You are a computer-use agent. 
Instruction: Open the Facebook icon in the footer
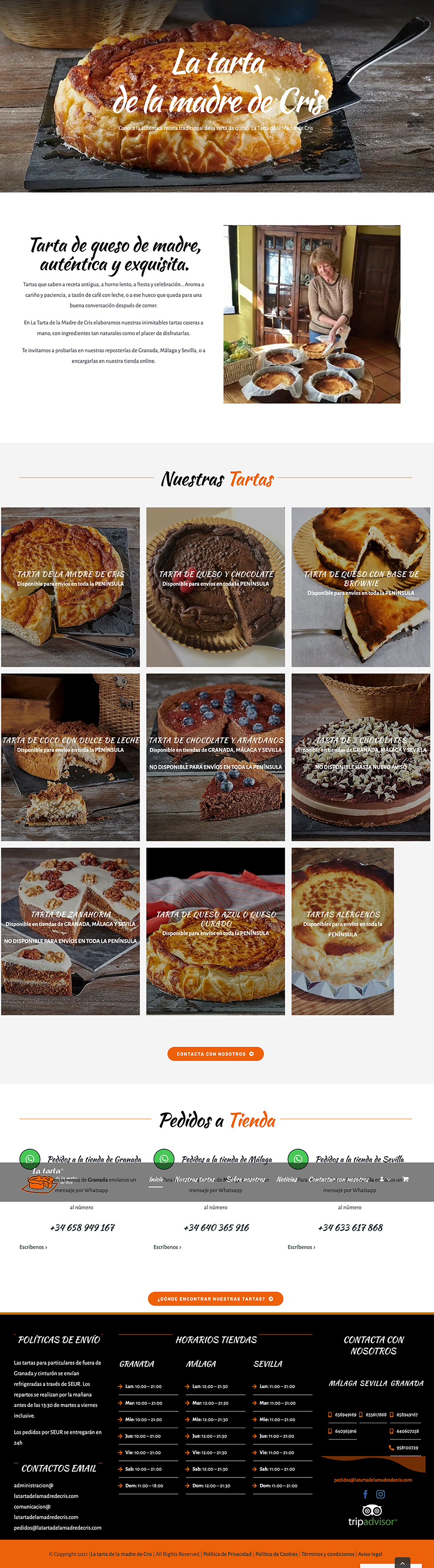click(x=365, y=1494)
